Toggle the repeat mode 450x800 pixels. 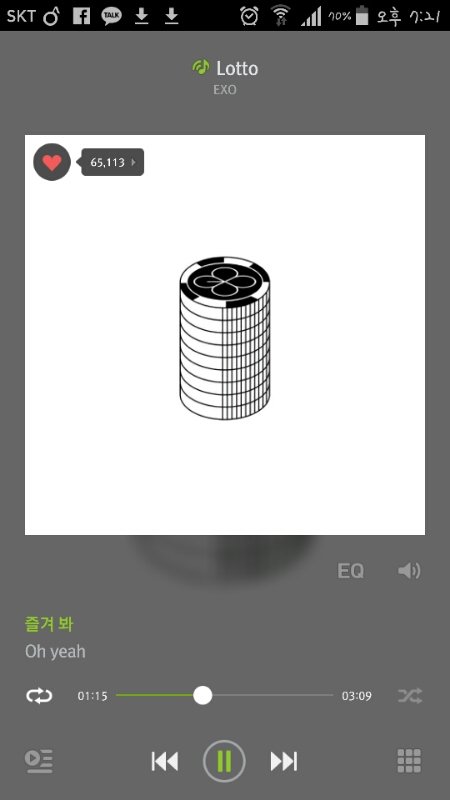(39, 695)
